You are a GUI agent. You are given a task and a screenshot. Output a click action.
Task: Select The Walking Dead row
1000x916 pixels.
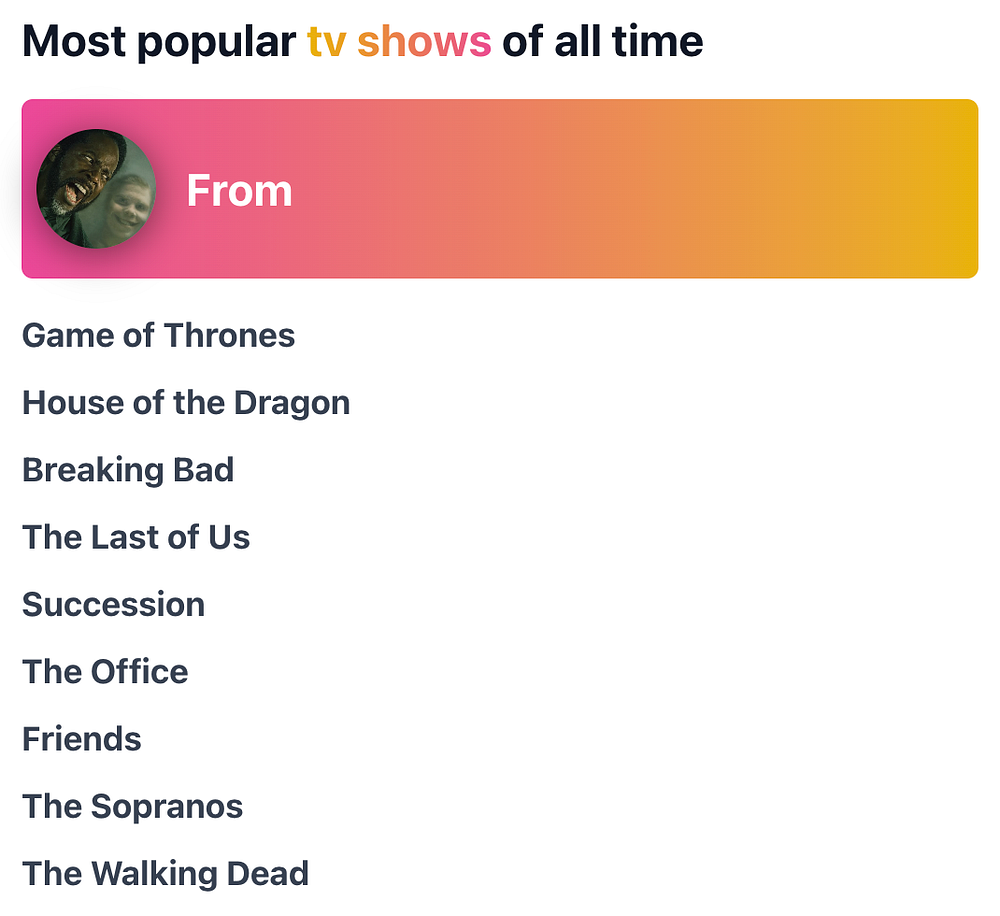(165, 873)
